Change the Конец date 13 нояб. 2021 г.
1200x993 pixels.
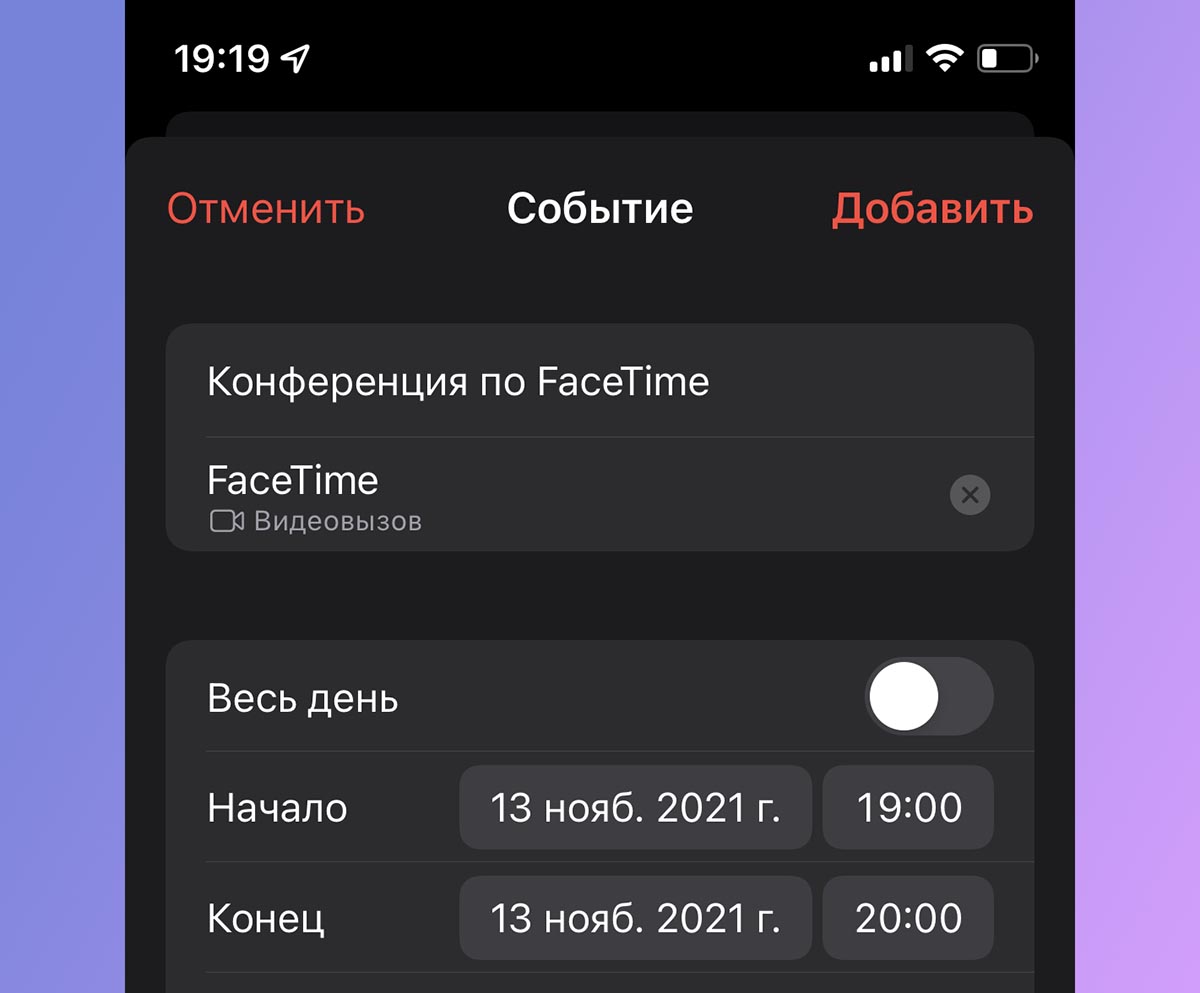pyautogui.click(x=635, y=918)
